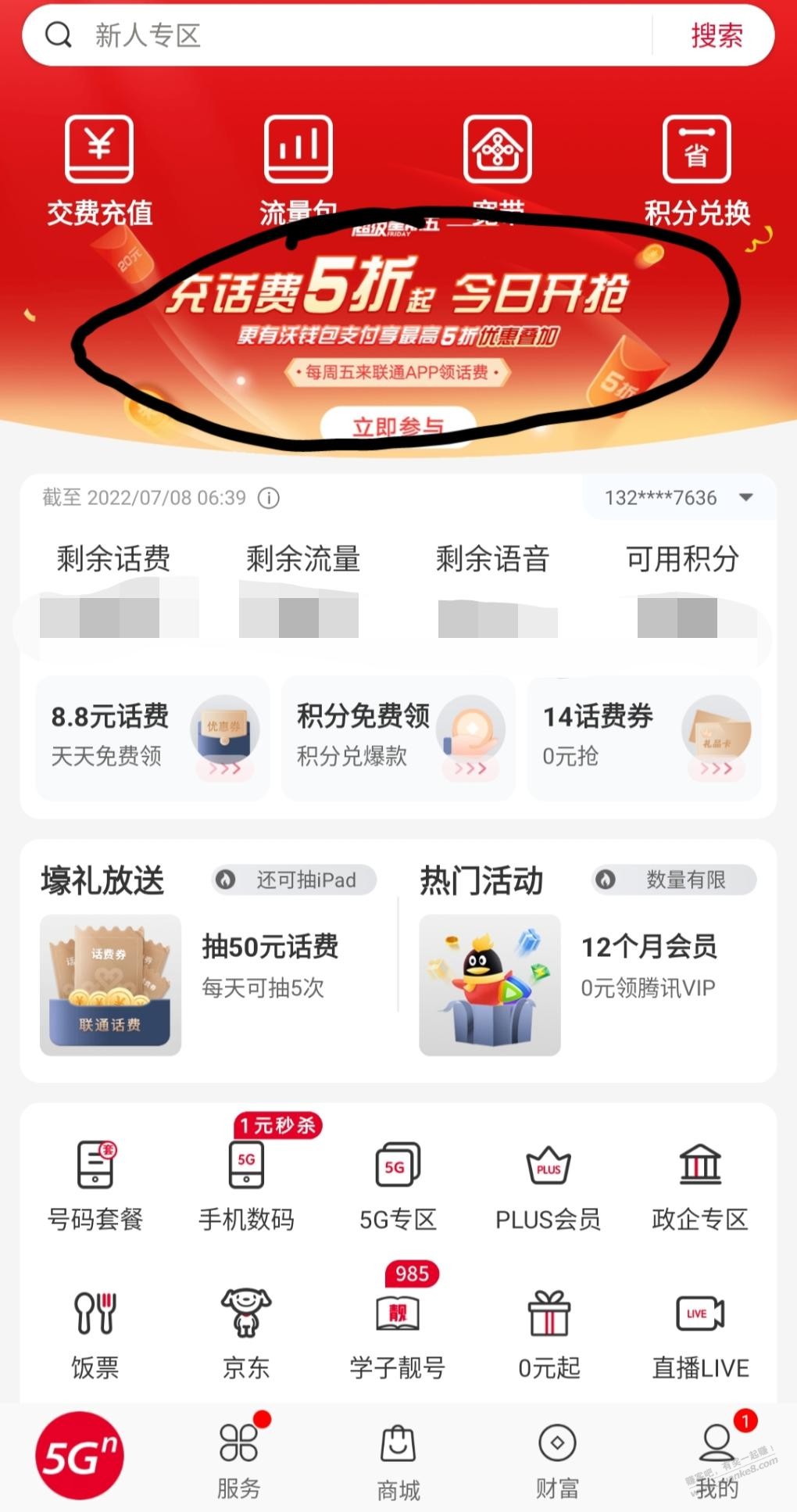Viewport: 797px width, 1512px height.
Task: Switch to the 商城 tab
Action: [x=398, y=1462]
